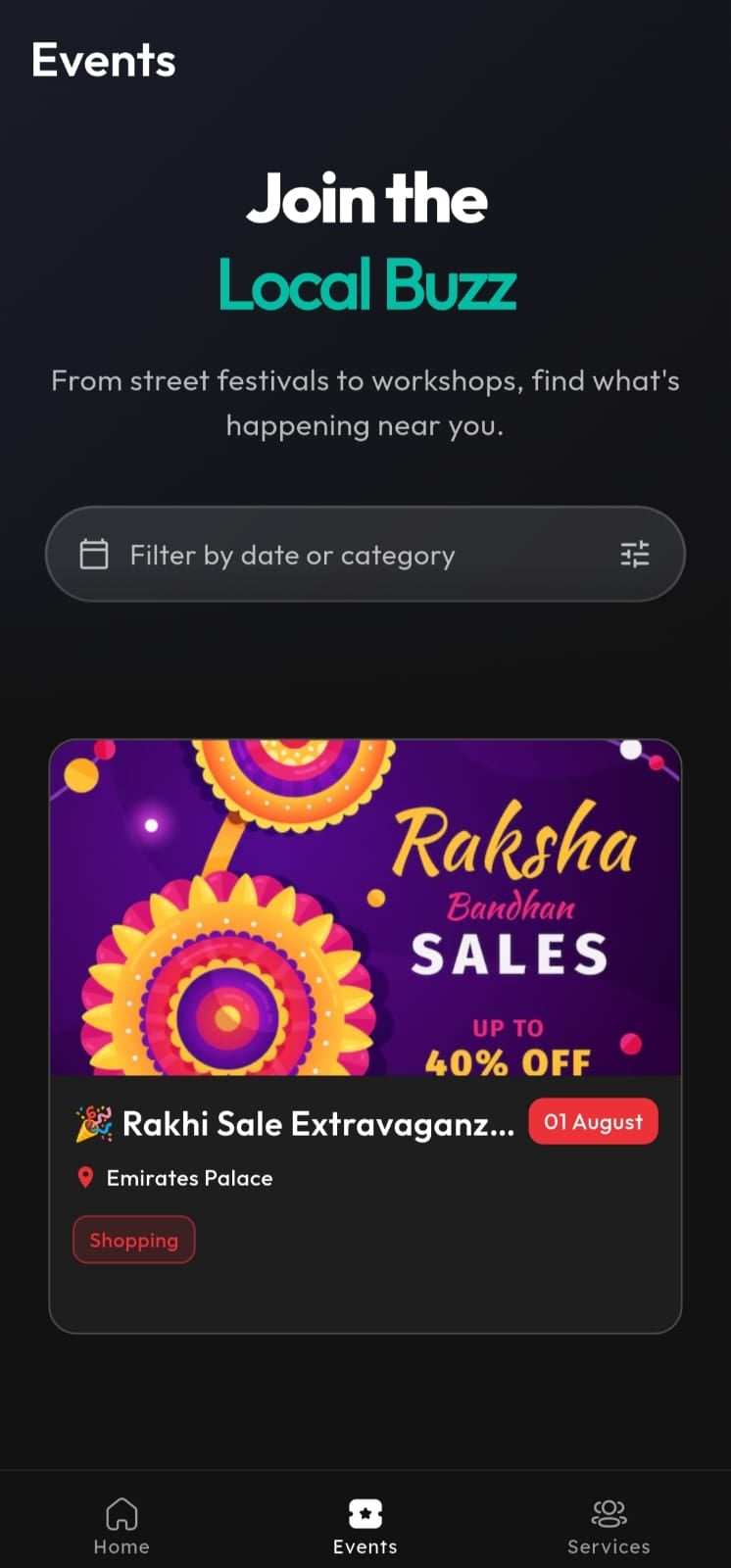Switch to the Home tab
Image resolution: width=731 pixels, height=1568 pixels.
122,1525
